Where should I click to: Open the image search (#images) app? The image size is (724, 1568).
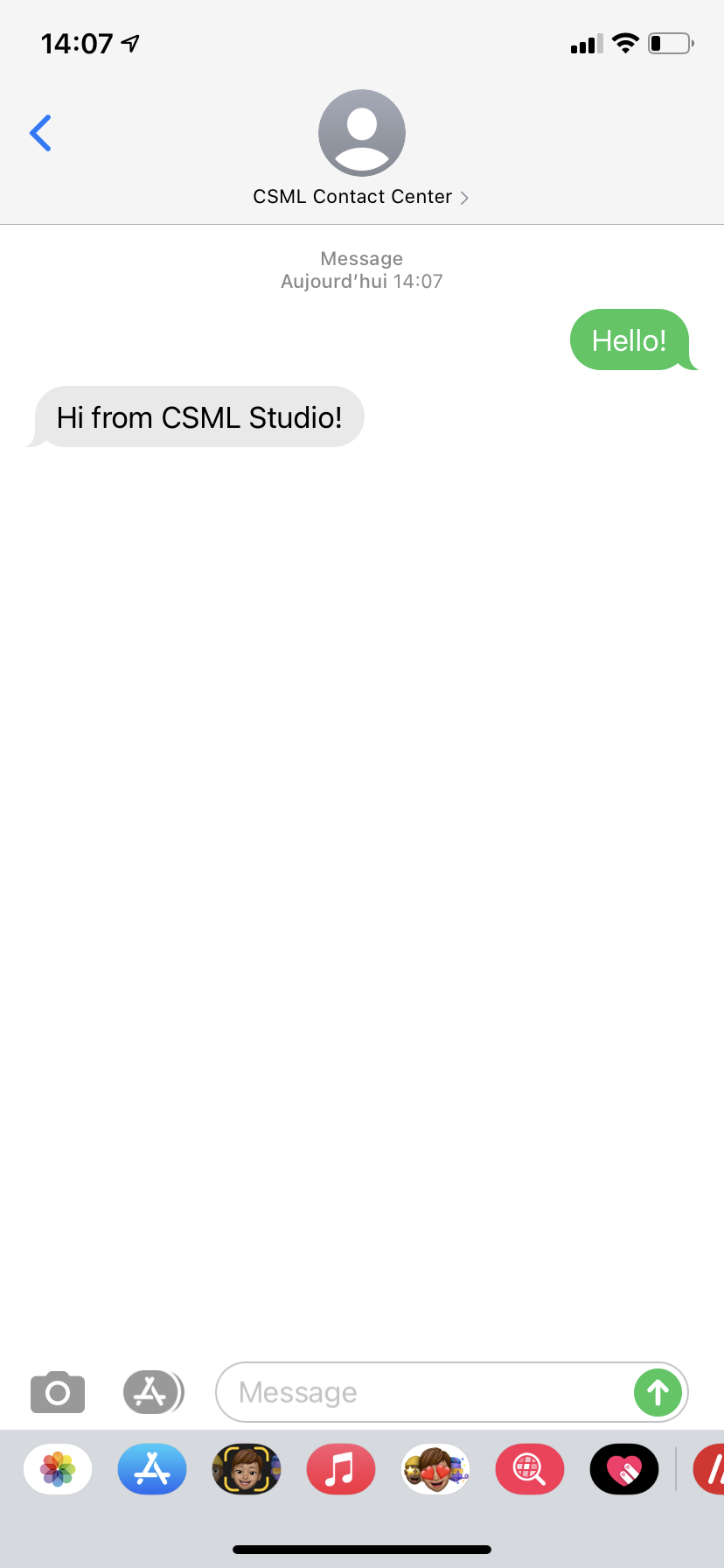pyautogui.click(x=530, y=1469)
